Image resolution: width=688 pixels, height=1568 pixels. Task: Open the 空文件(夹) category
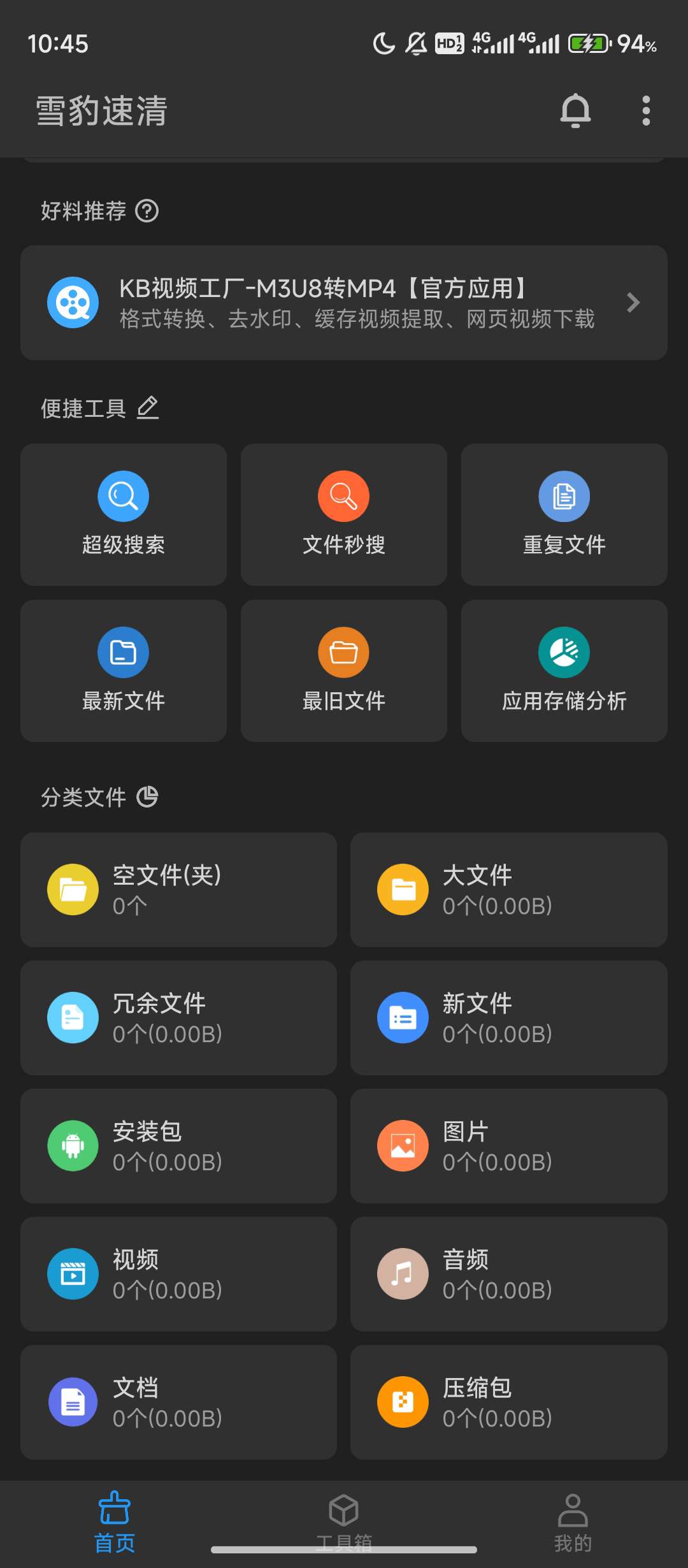(x=178, y=890)
